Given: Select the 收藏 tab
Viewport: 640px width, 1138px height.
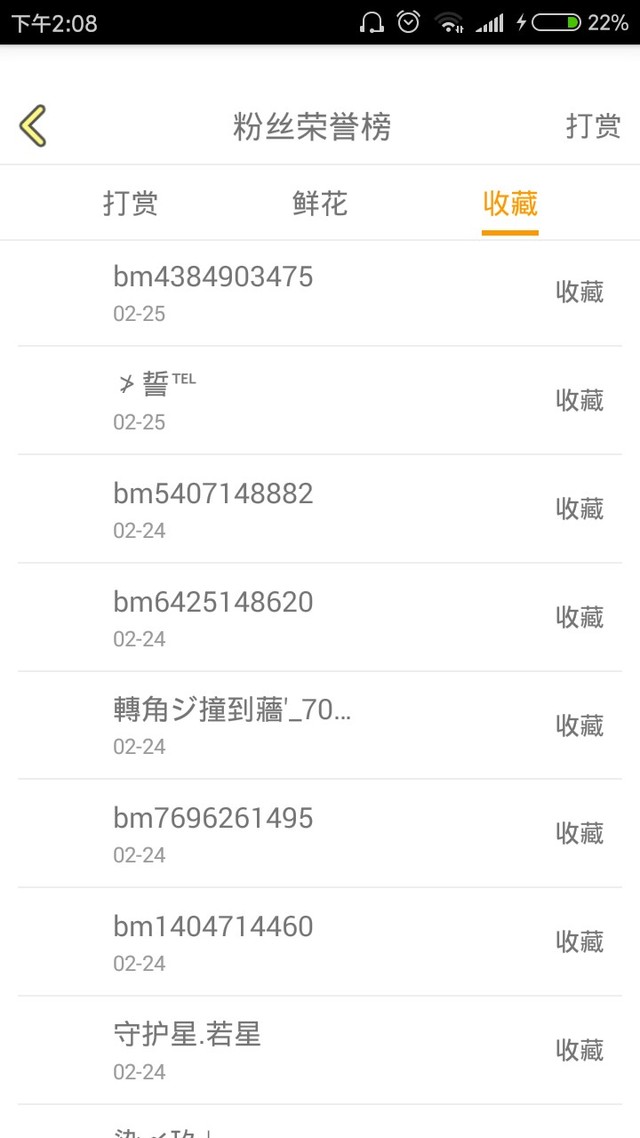Looking at the screenshot, I should (510, 203).
